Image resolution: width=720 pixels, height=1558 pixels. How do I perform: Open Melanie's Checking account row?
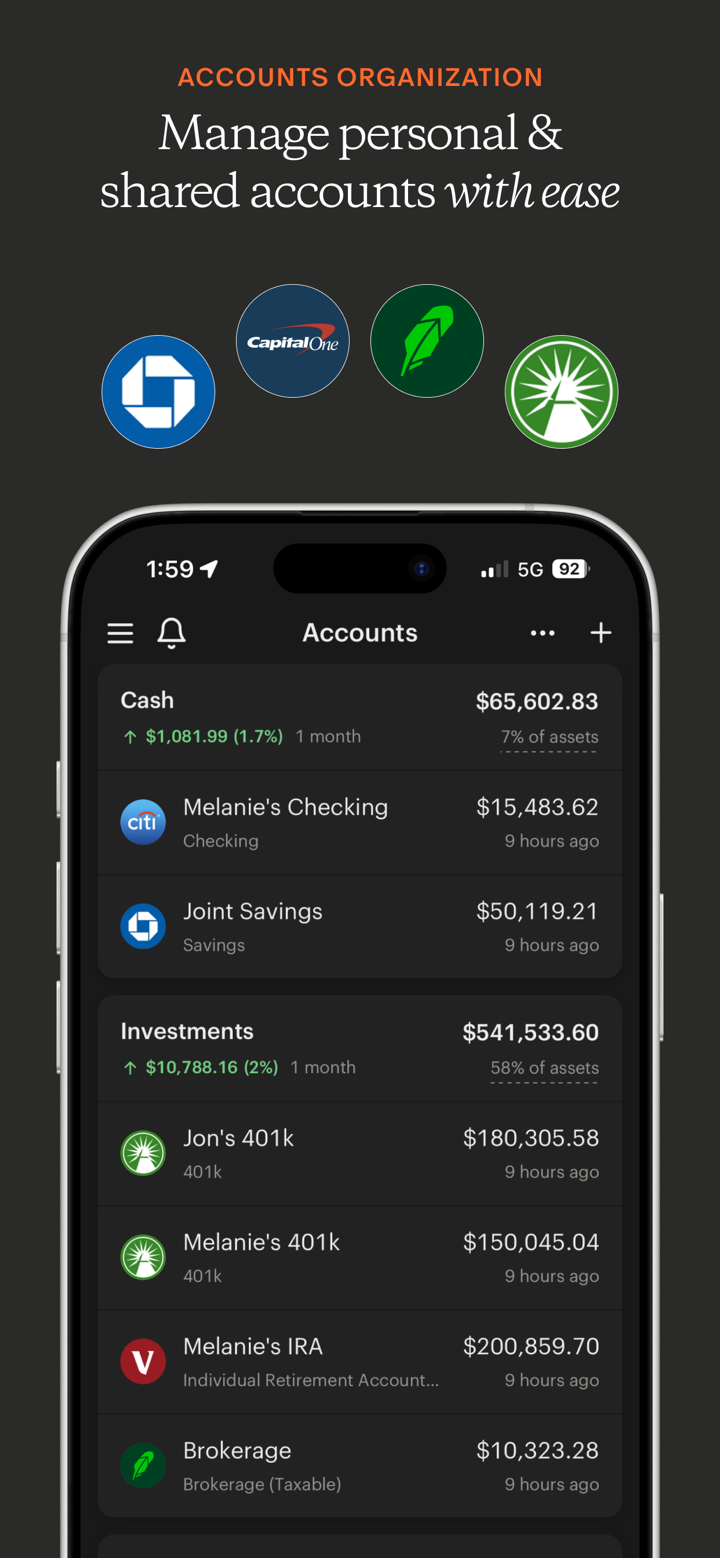pos(360,822)
